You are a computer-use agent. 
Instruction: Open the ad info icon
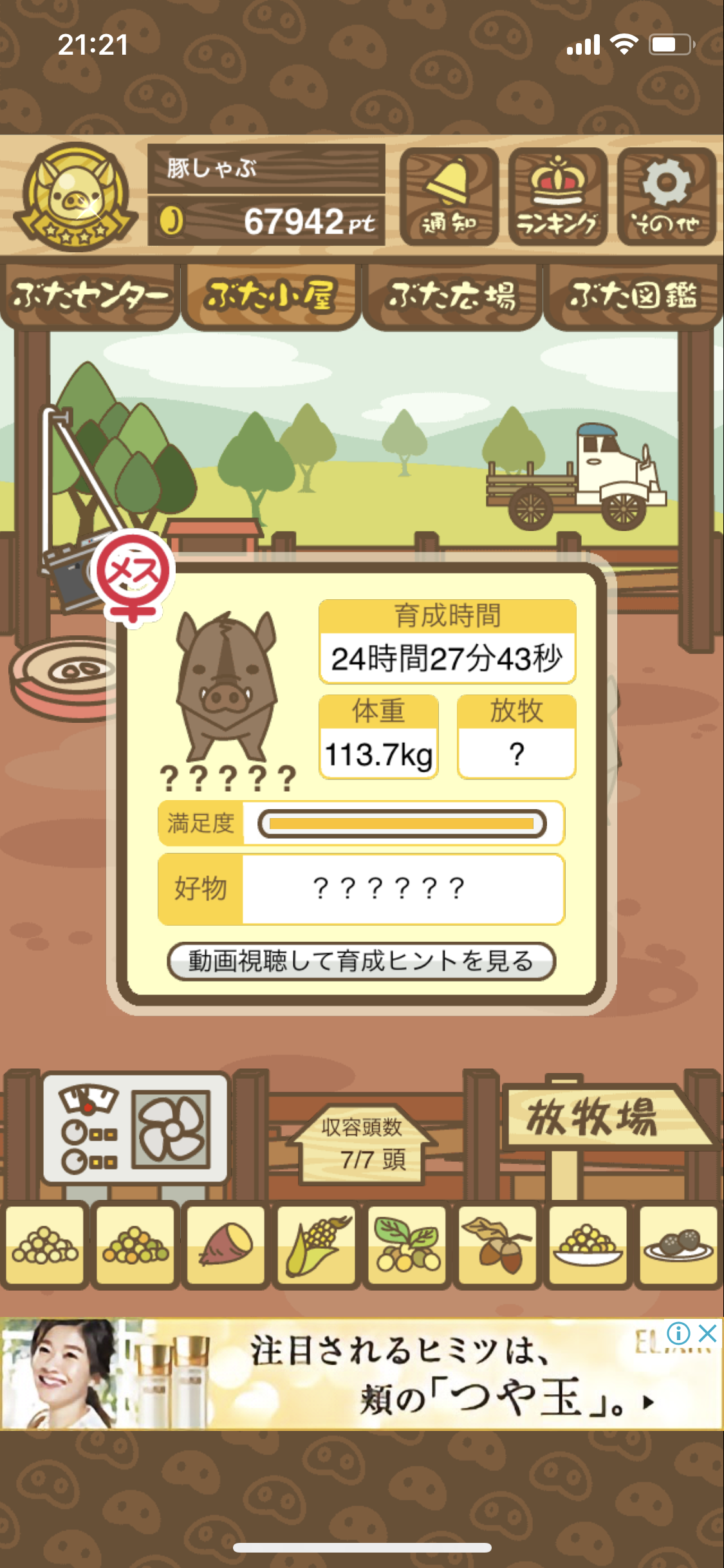tap(678, 1333)
